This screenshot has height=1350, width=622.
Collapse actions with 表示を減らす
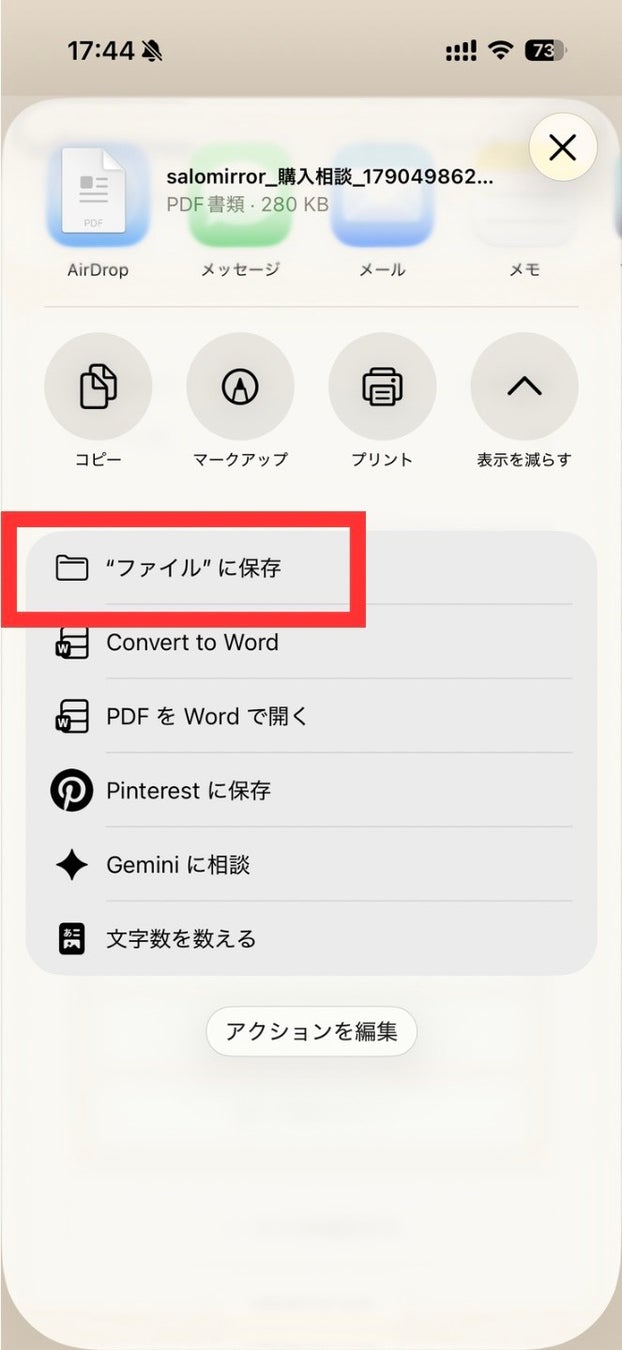524,402
